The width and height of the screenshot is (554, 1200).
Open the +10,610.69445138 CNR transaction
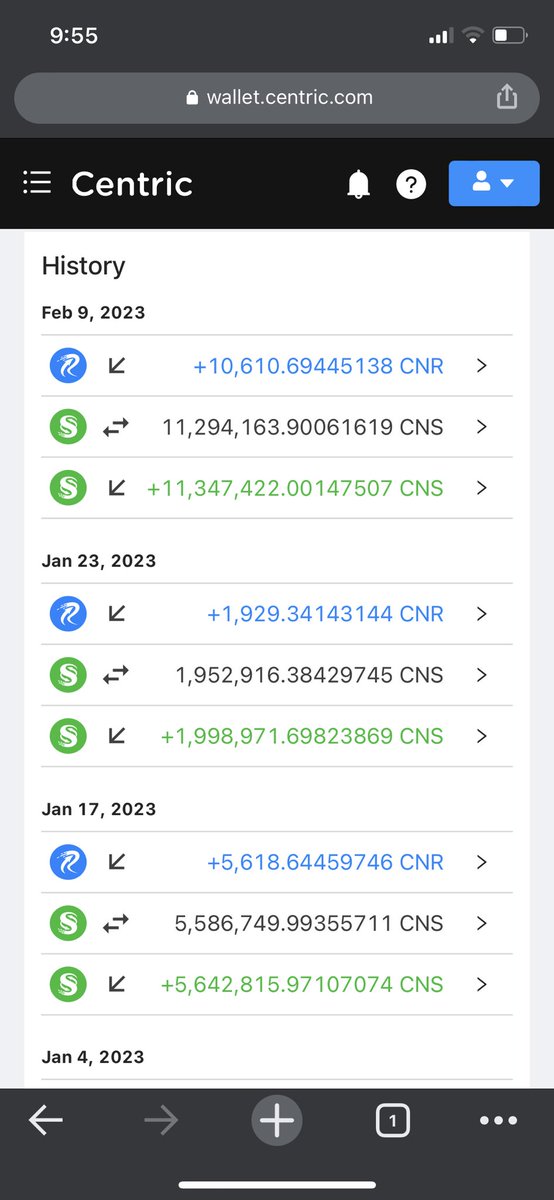(x=277, y=366)
